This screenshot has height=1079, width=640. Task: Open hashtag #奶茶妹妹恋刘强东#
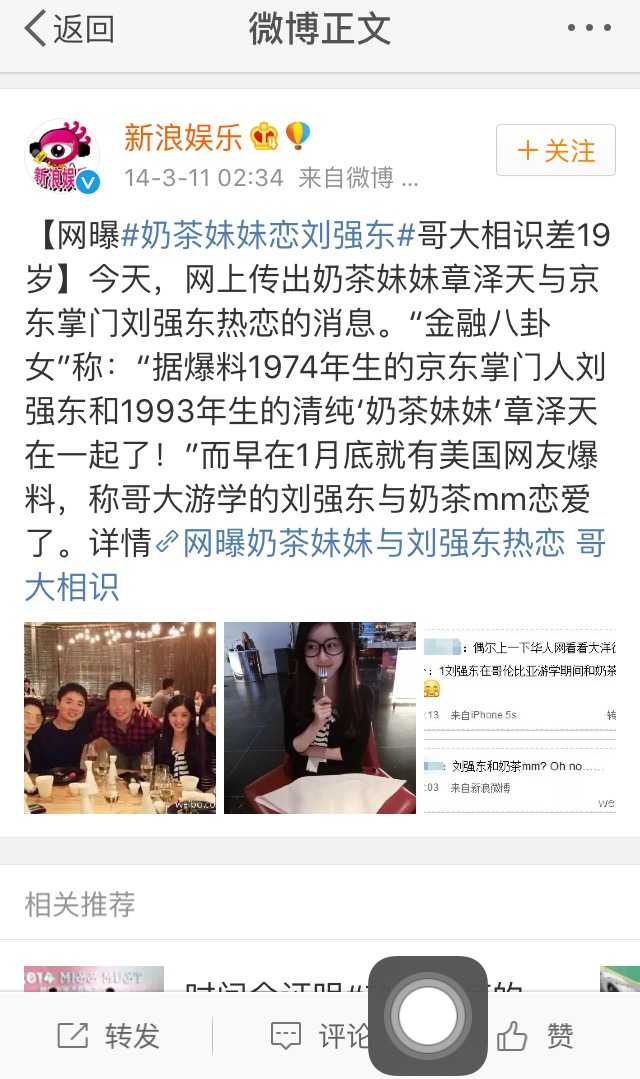point(266,236)
